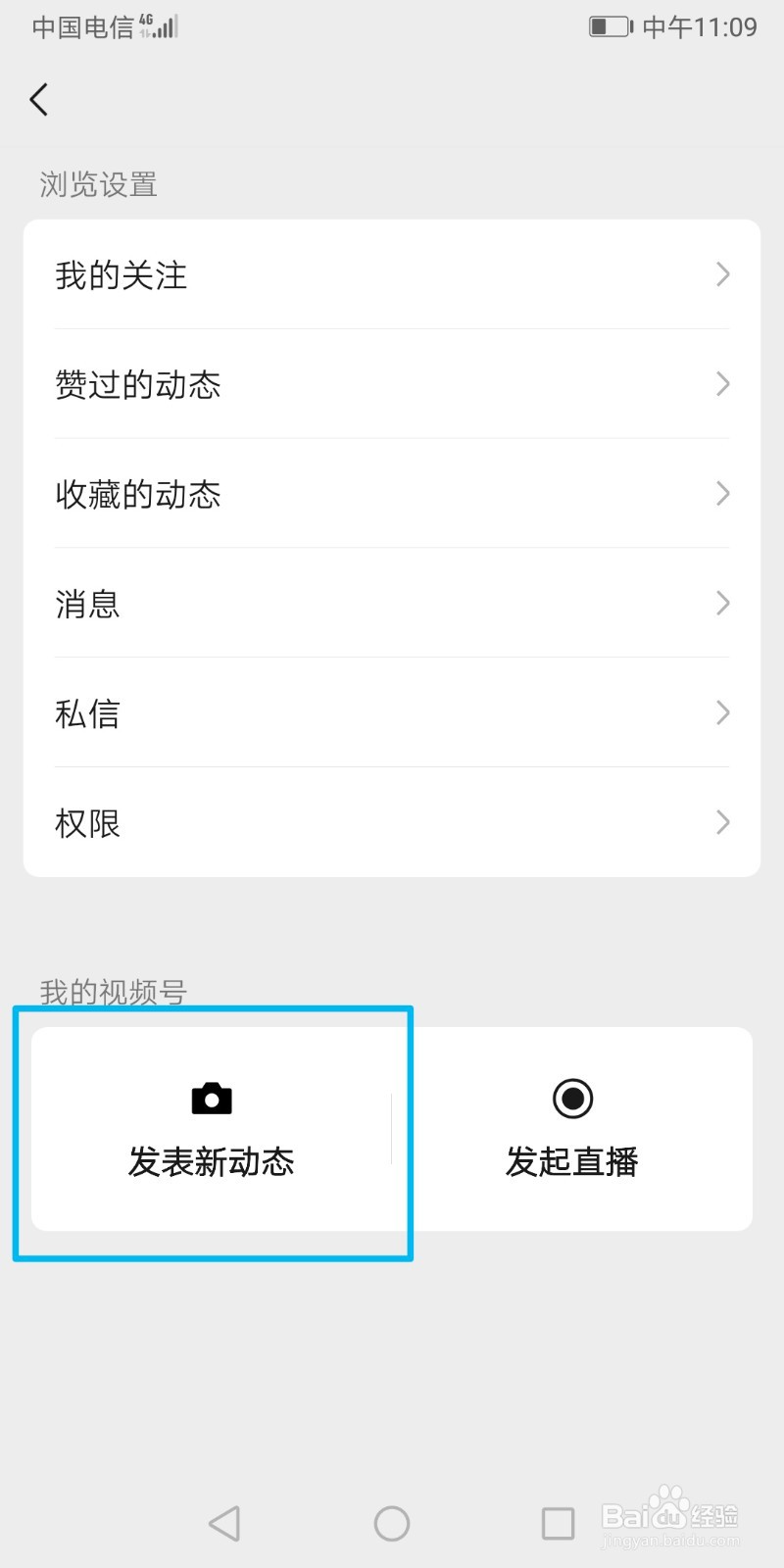Image resolution: width=784 pixels, height=1568 pixels.
Task: Tap the record icon for live streaming
Action: (x=571, y=1100)
